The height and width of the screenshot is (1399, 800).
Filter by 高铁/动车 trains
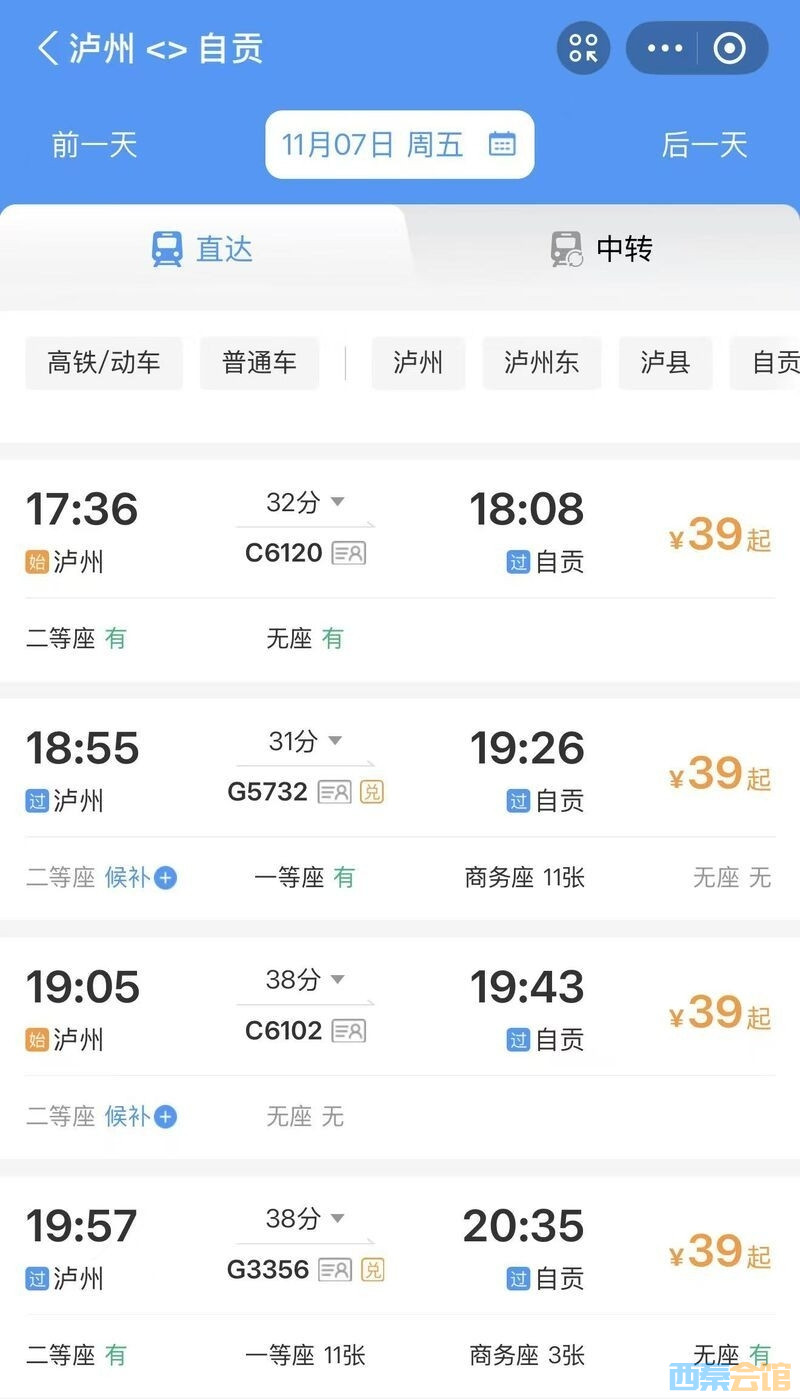[x=104, y=362]
